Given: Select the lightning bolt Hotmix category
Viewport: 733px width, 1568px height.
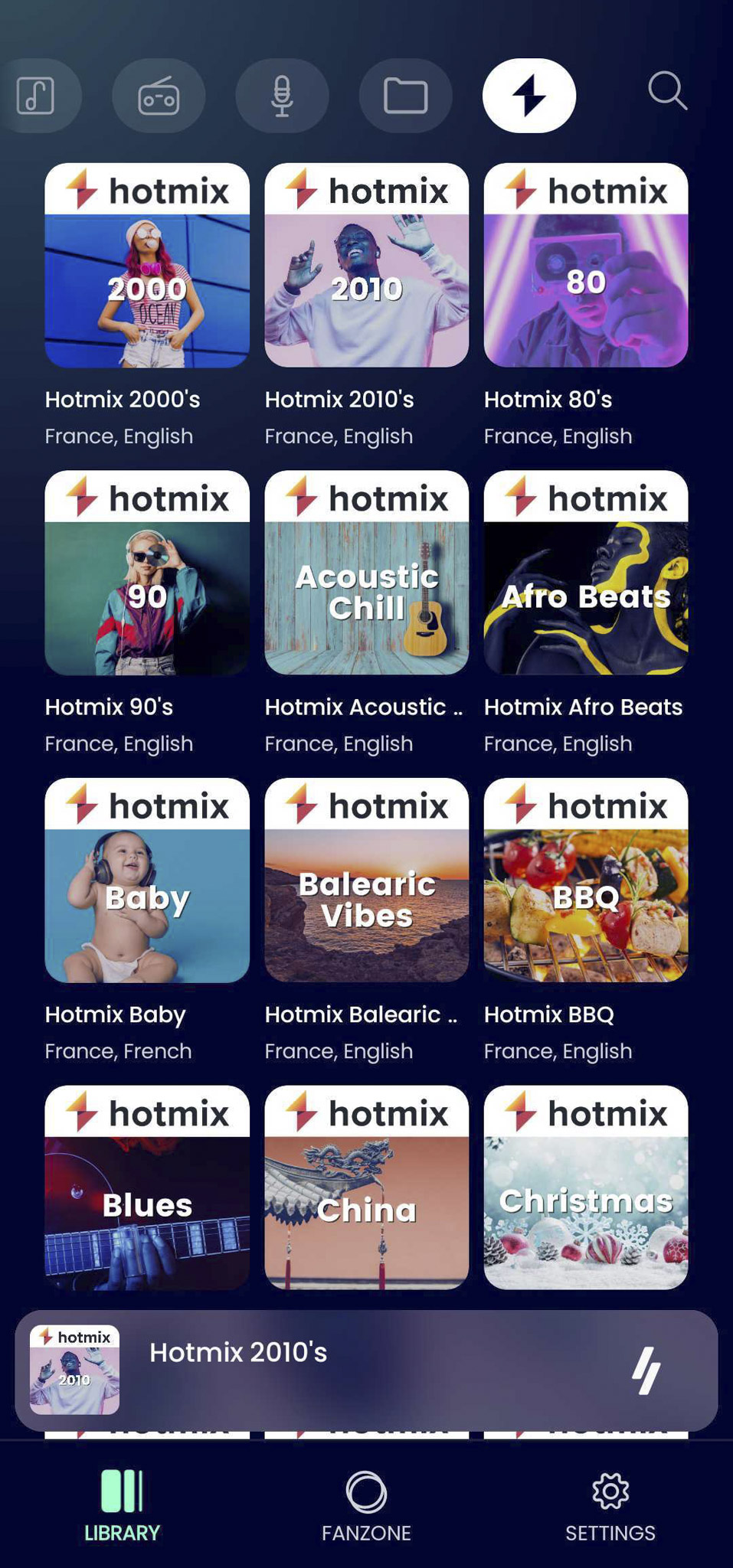Looking at the screenshot, I should tap(528, 96).
